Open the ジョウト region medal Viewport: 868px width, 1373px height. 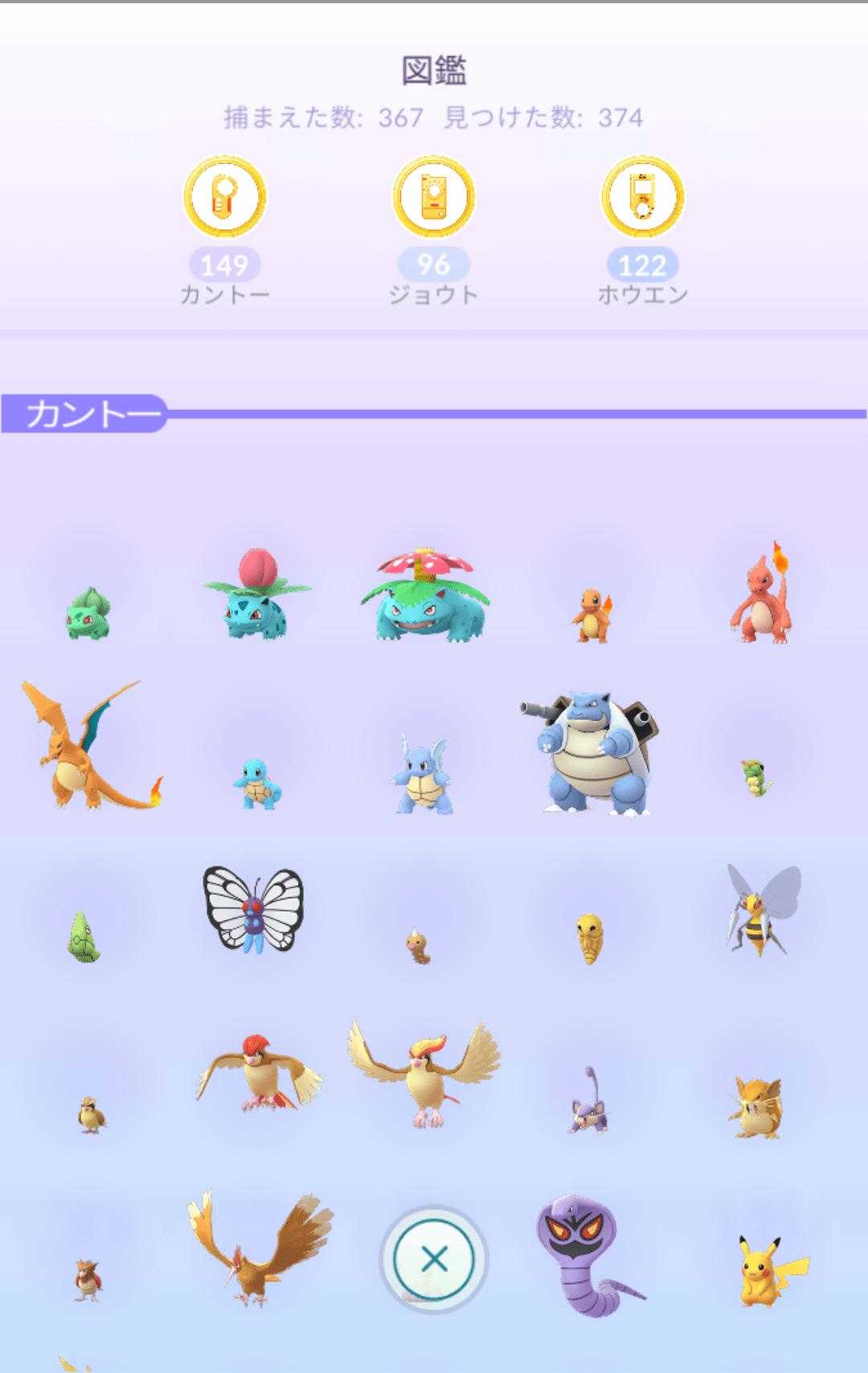pos(434,197)
